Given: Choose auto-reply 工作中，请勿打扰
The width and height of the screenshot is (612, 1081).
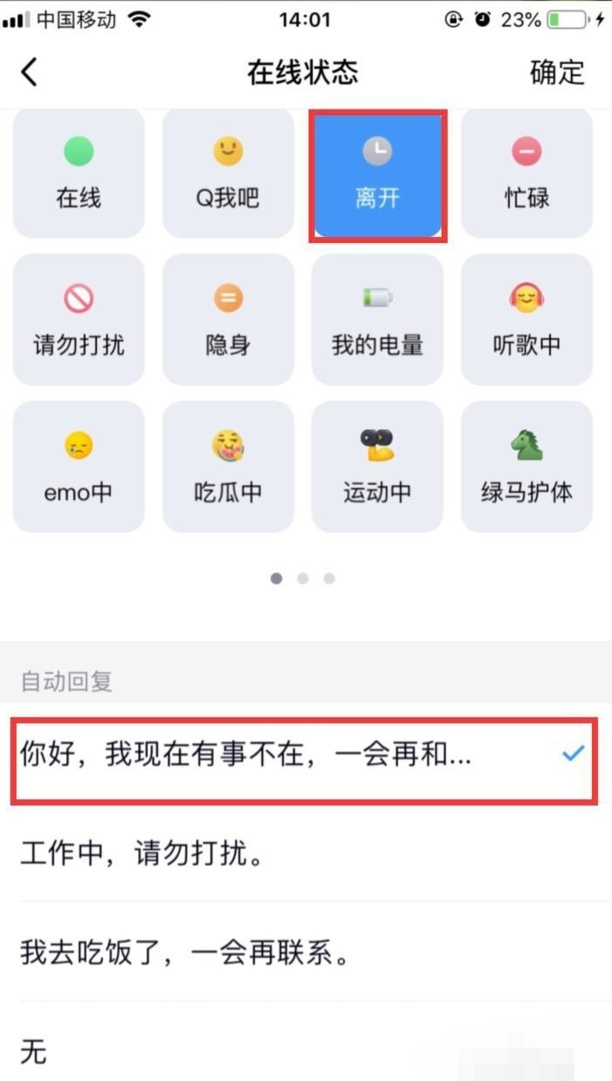Looking at the screenshot, I should 300,854.
